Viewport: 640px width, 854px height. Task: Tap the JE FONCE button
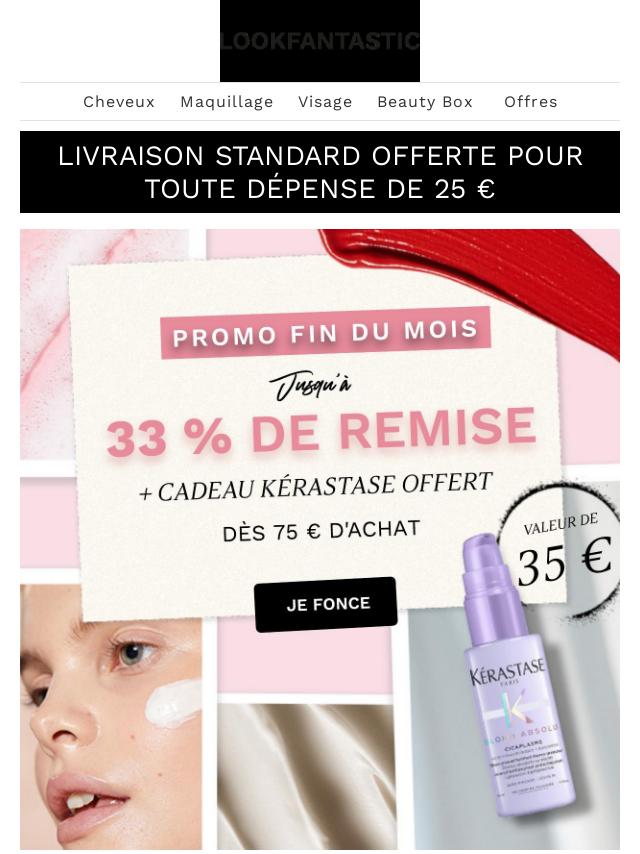326,604
